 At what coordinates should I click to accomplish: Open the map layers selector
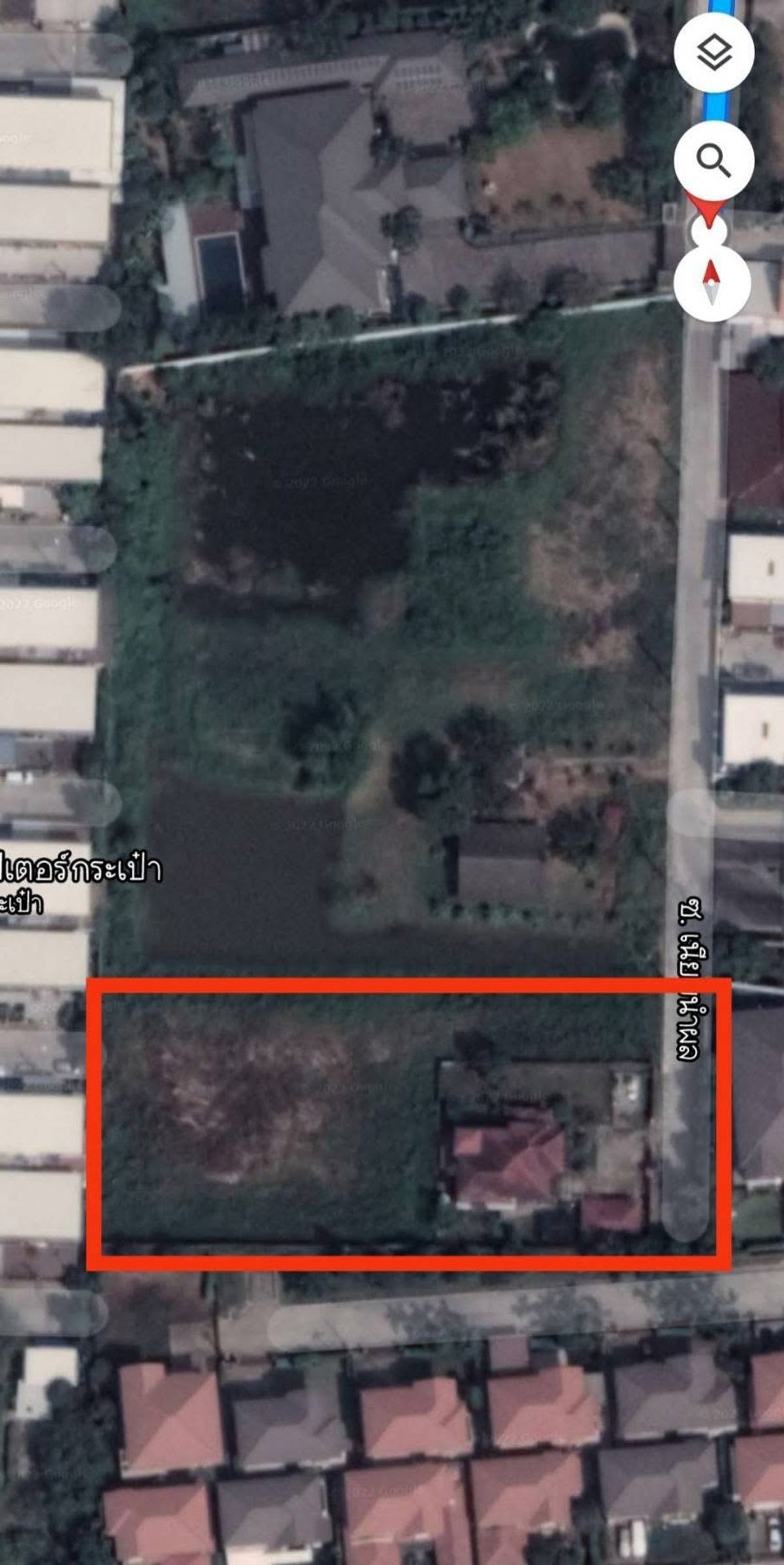click(714, 52)
